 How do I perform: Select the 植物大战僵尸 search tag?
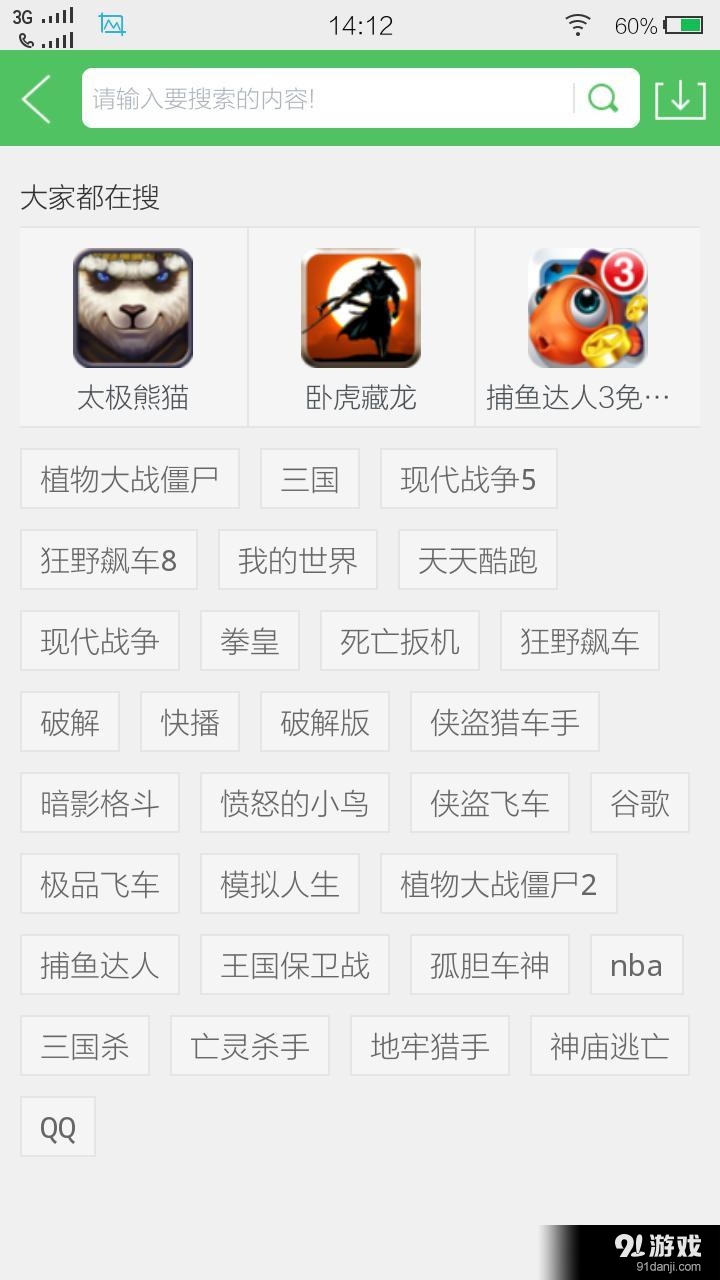tap(129, 479)
